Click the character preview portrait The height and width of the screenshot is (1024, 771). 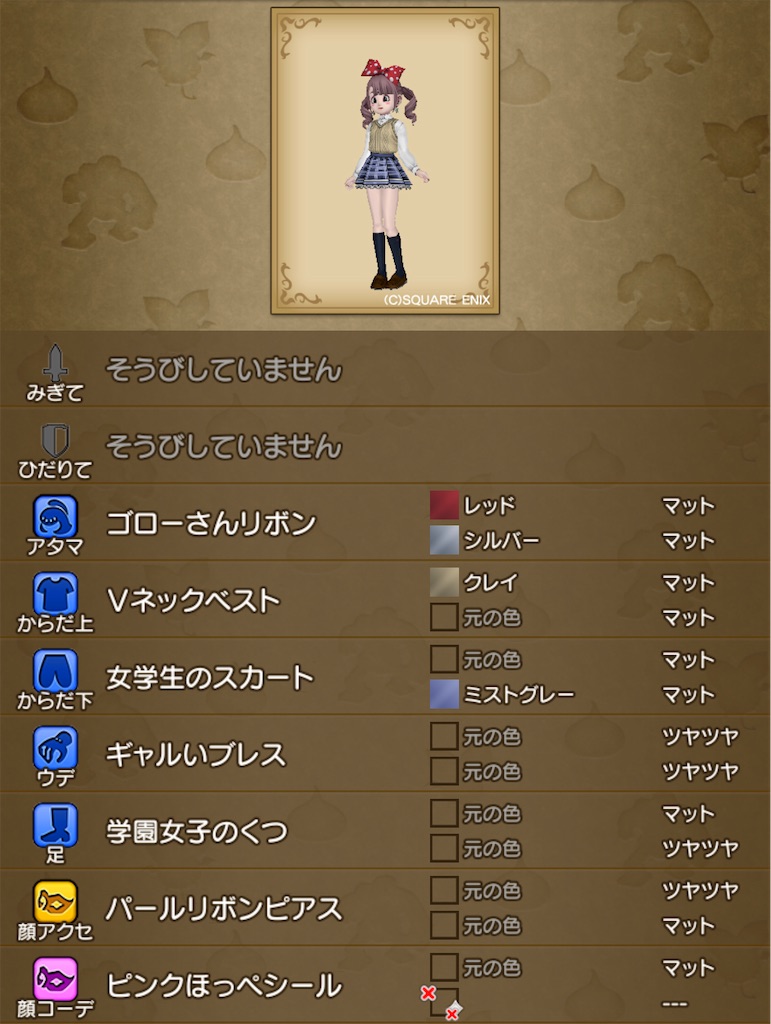point(385,160)
